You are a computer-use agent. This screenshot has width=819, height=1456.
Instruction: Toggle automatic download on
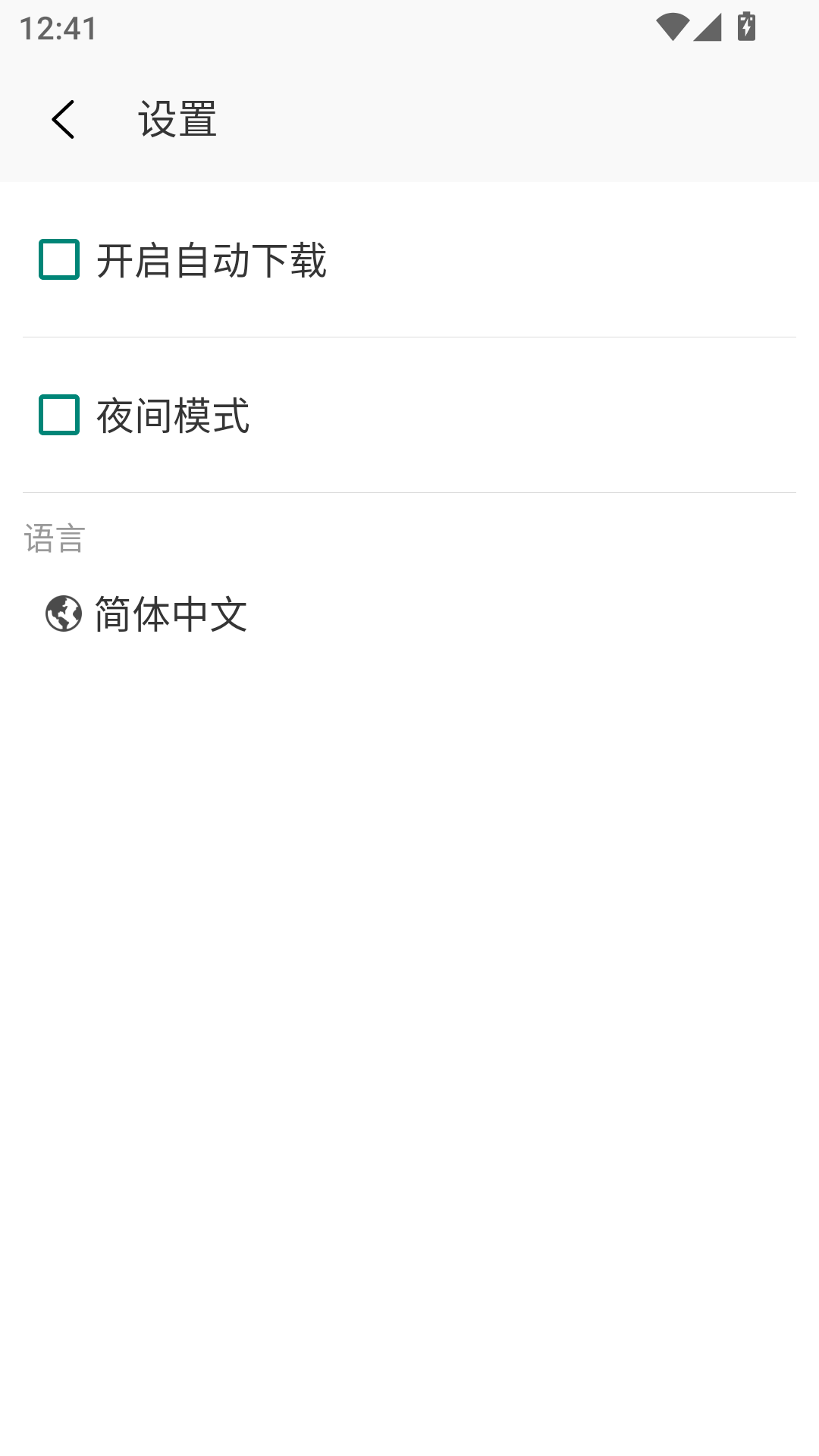(59, 261)
